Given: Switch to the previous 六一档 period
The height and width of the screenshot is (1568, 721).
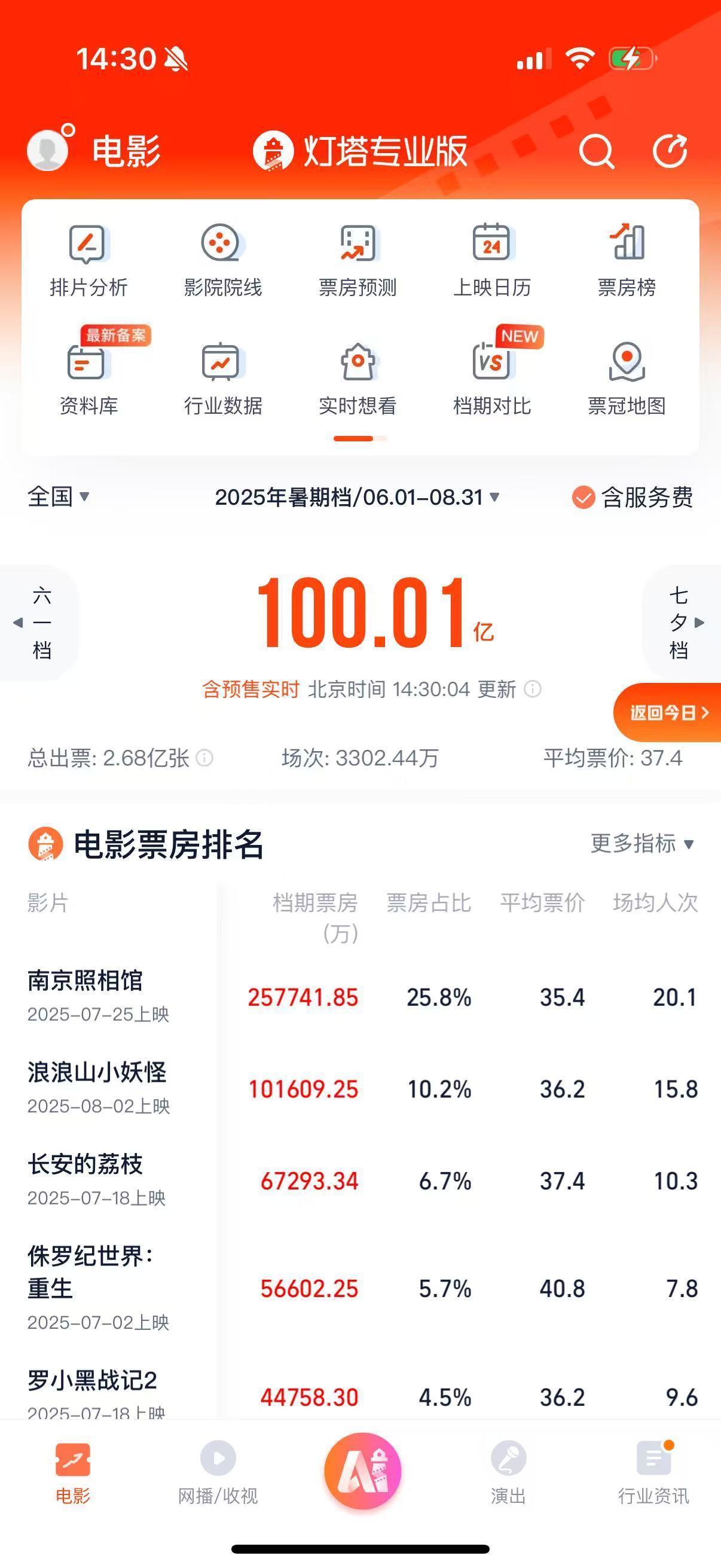Looking at the screenshot, I should (x=40, y=623).
